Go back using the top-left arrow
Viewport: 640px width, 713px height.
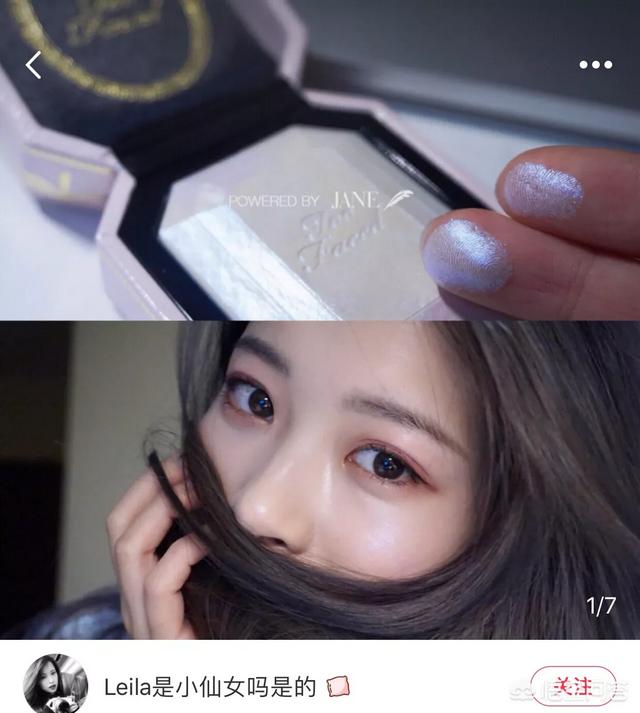click(x=34, y=66)
